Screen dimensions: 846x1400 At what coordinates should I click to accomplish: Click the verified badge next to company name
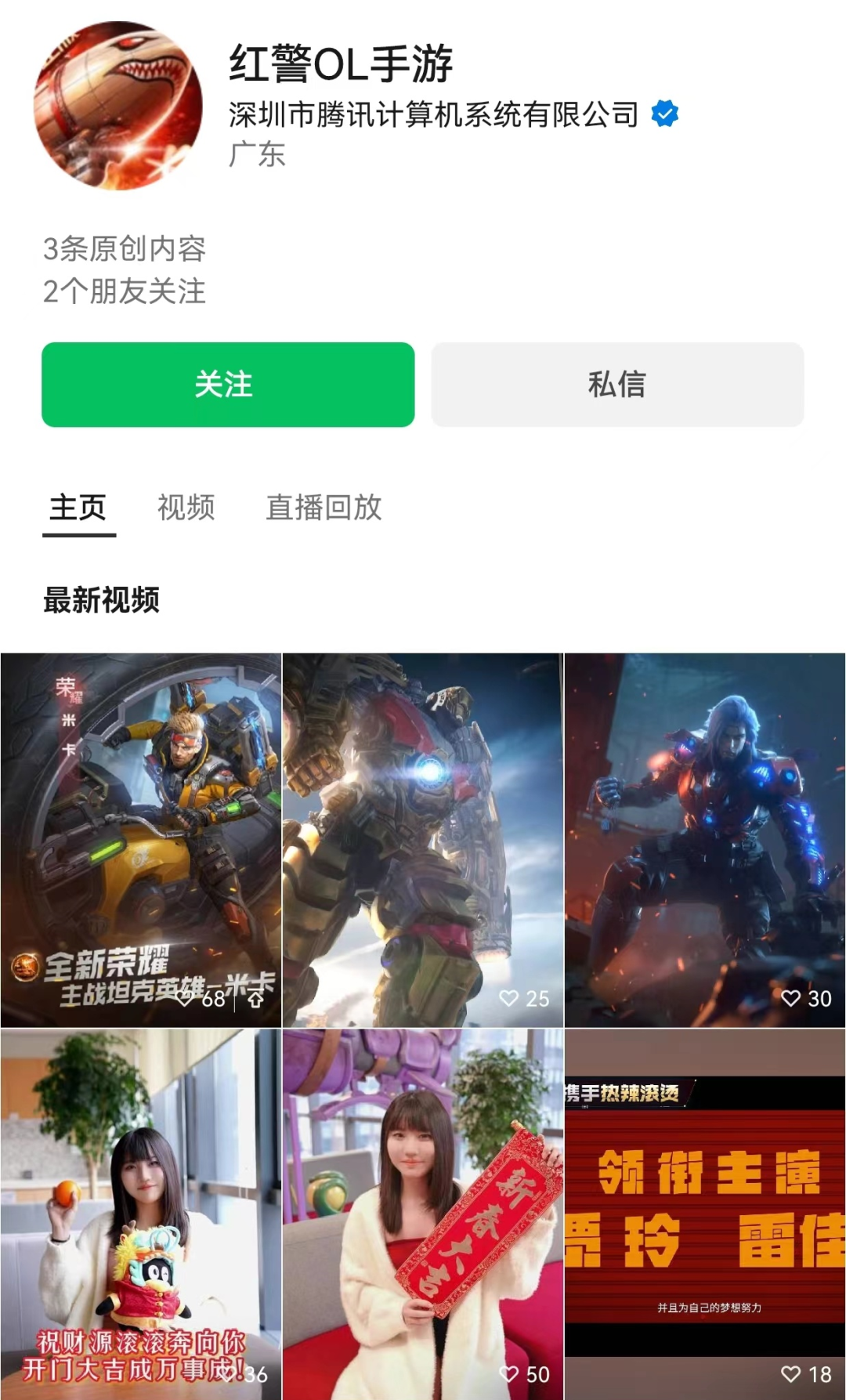665,114
